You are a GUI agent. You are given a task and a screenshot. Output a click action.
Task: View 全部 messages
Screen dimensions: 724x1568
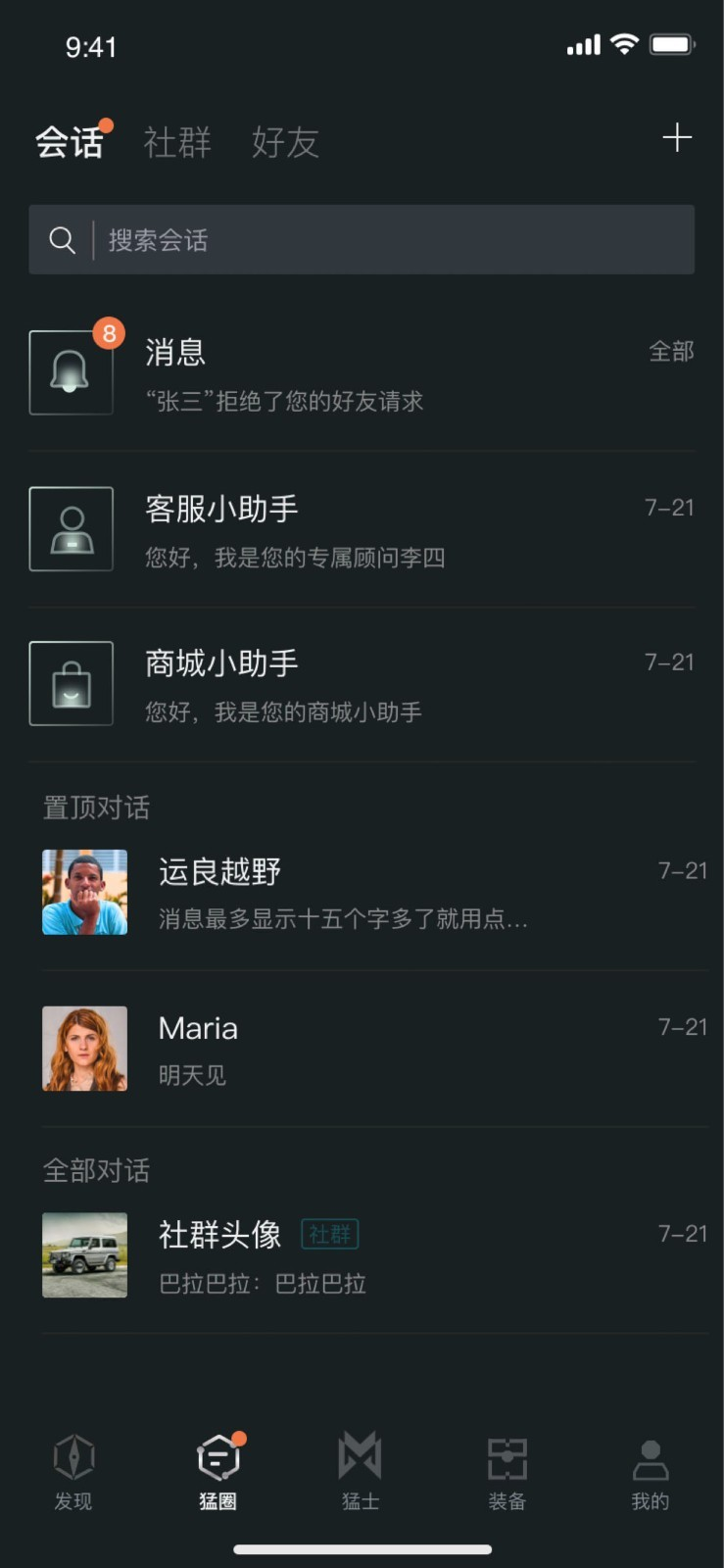671,352
